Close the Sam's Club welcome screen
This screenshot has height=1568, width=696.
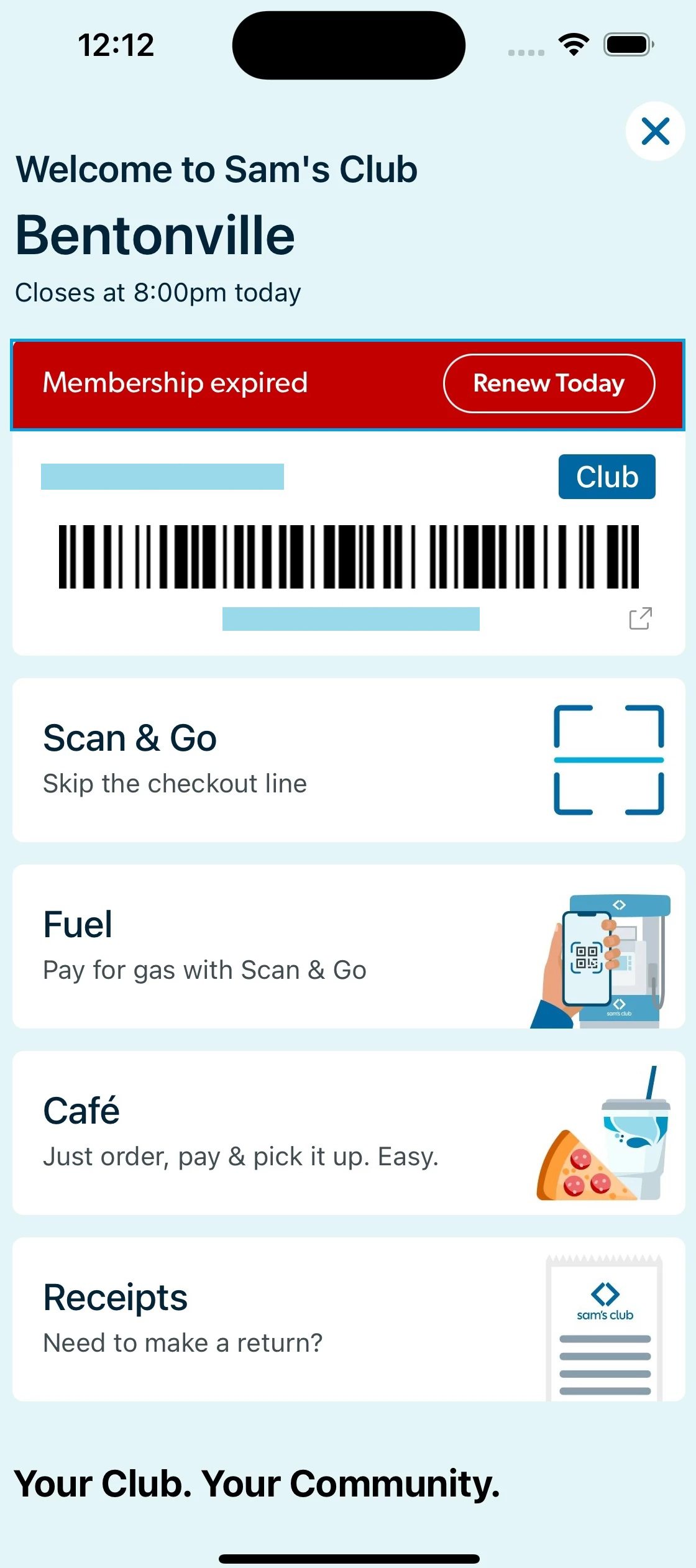pyautogui.click(x=655, y=131)
